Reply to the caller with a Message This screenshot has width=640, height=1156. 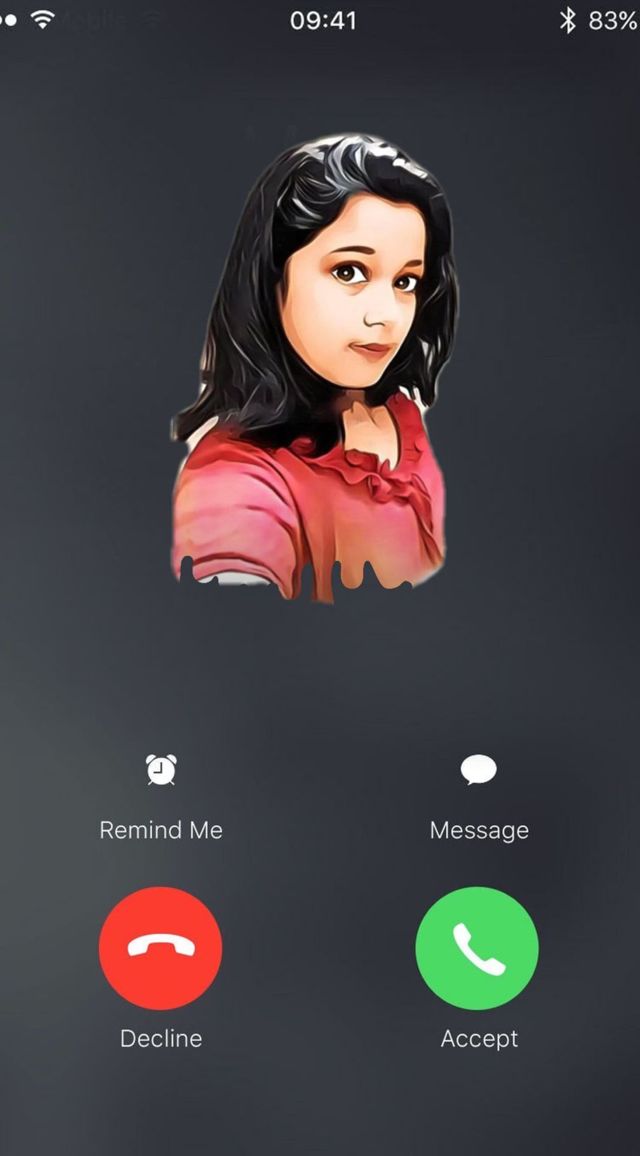(478, 771)
